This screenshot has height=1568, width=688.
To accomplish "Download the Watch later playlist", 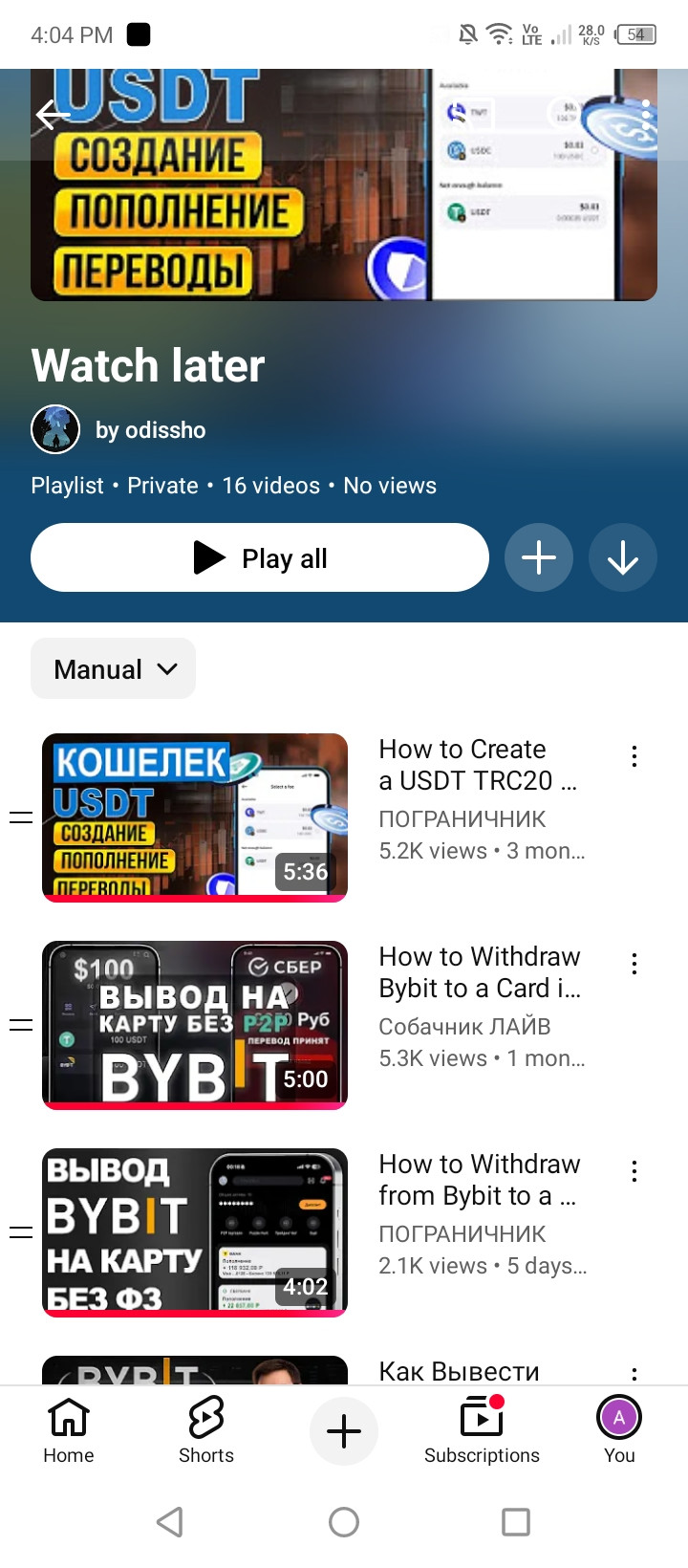I will click(622, 557).
